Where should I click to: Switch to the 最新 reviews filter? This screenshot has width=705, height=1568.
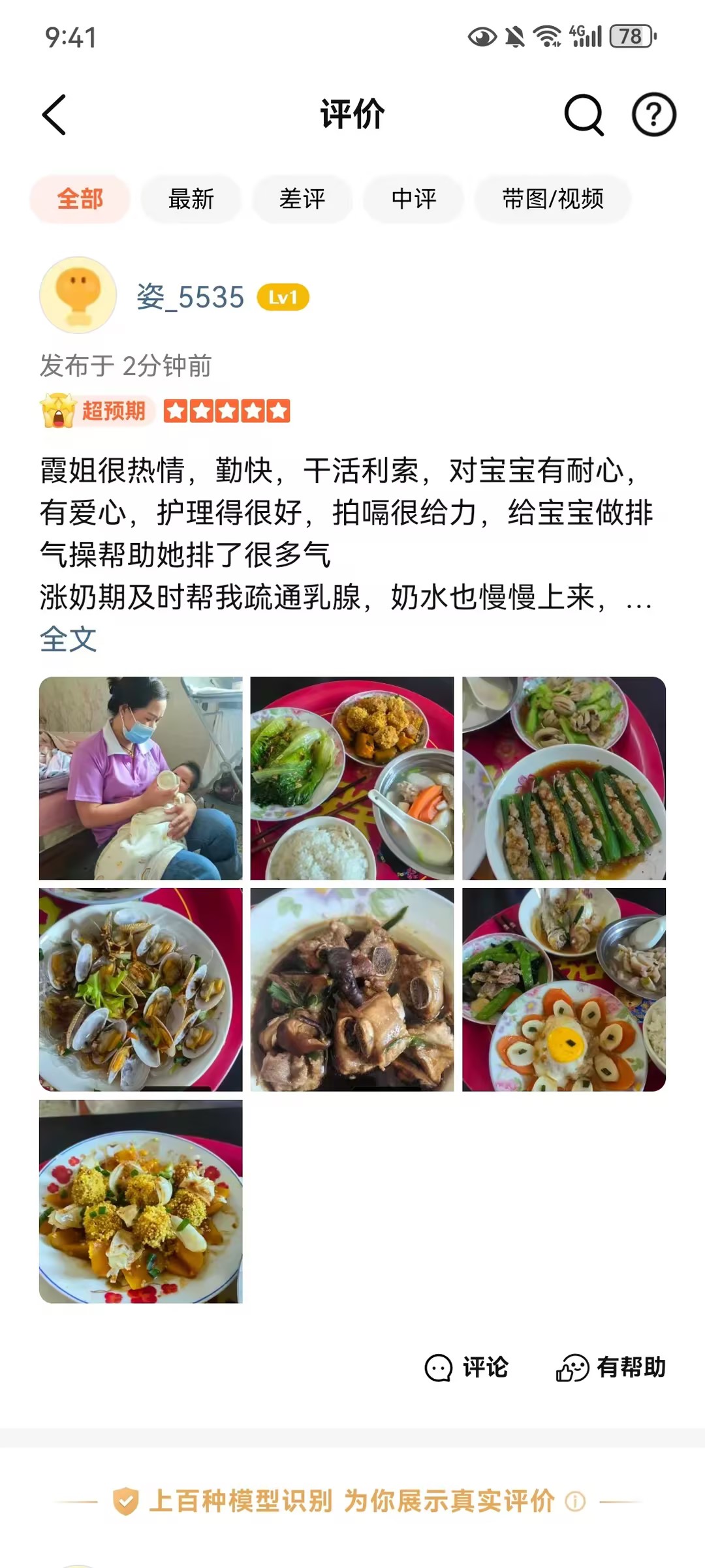(x=191, y=199)
